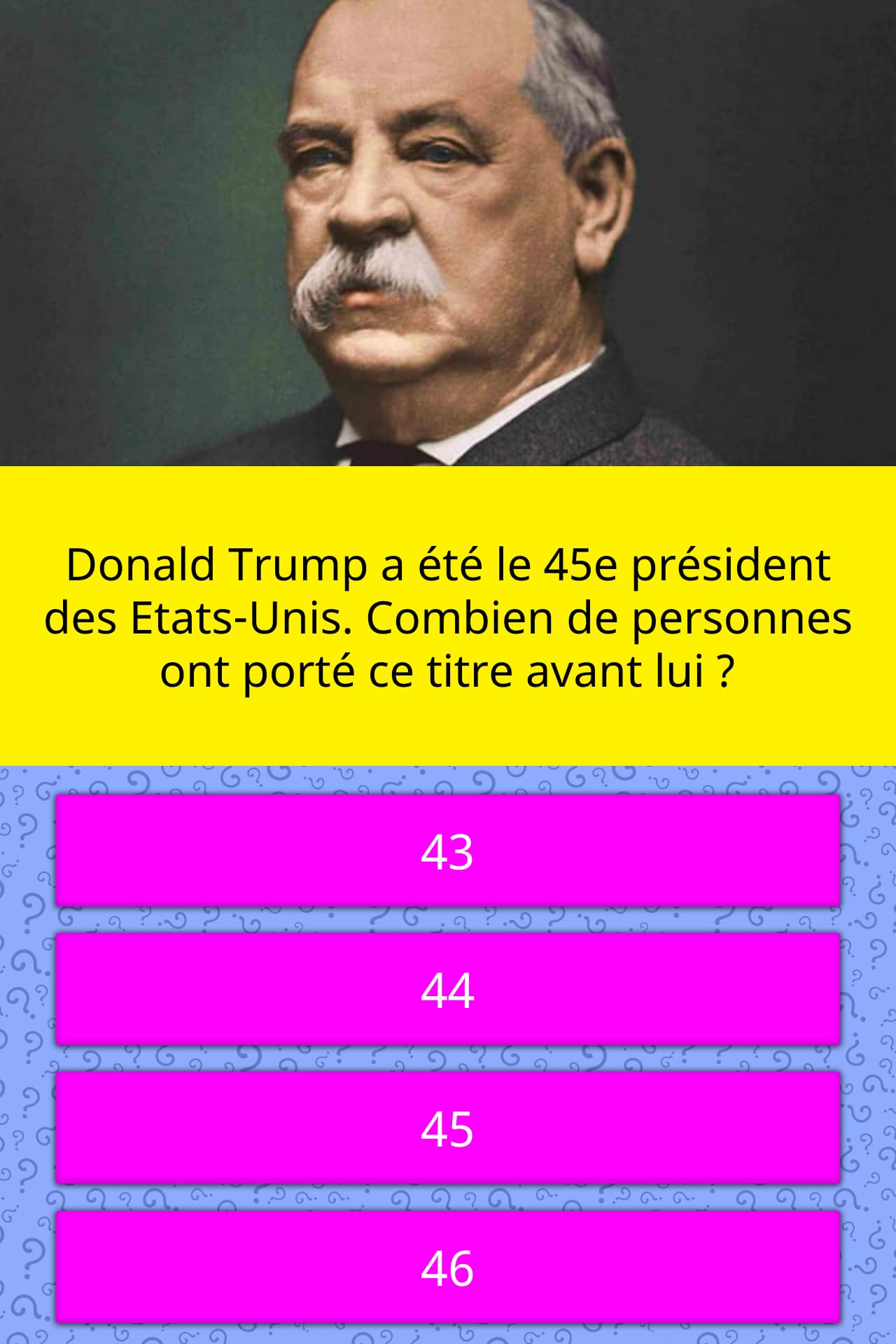Image resolution: width=896 pixels, height=1344 pixels.
Task: Pick the answer 45
Action: [448, 1128]
